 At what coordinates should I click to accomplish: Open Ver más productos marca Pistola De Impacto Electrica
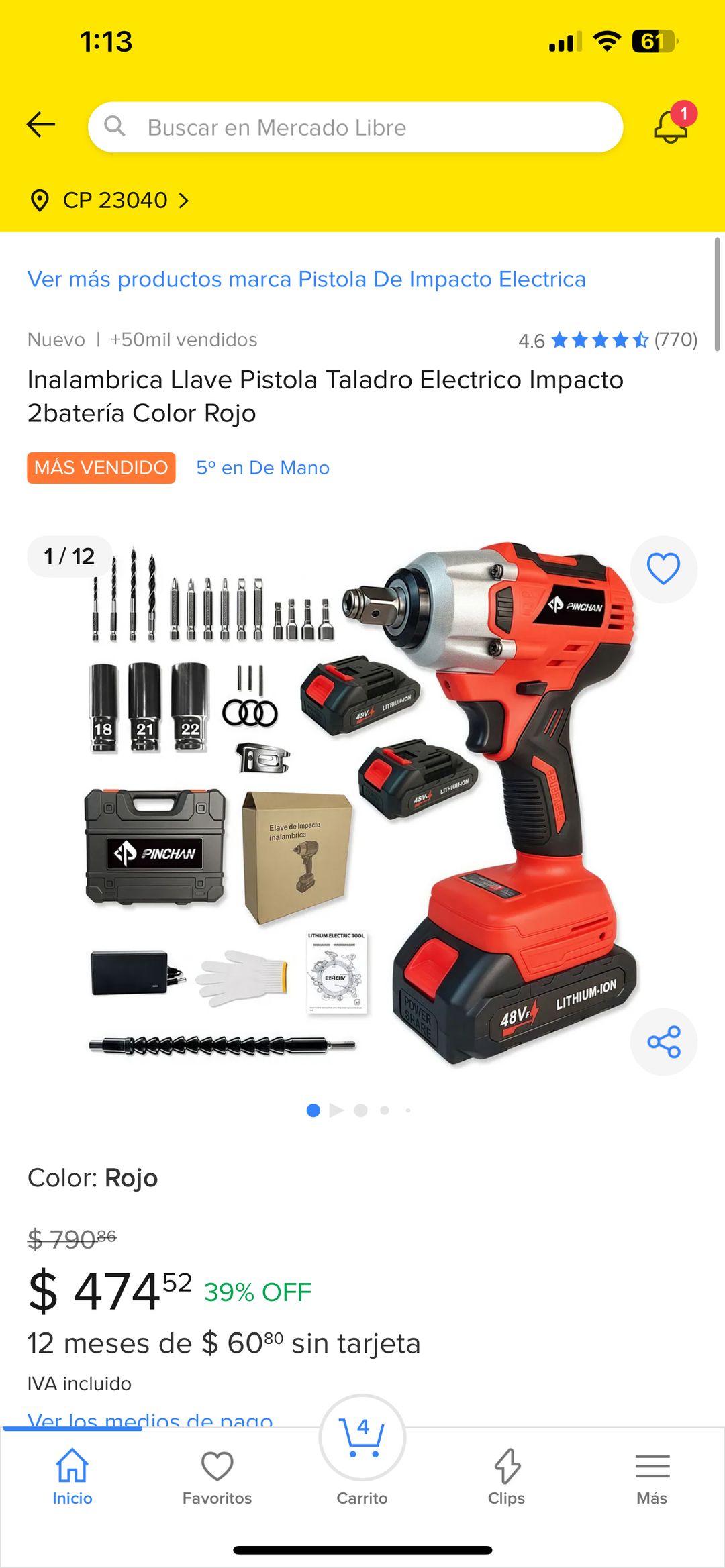(x=306, y=280)
